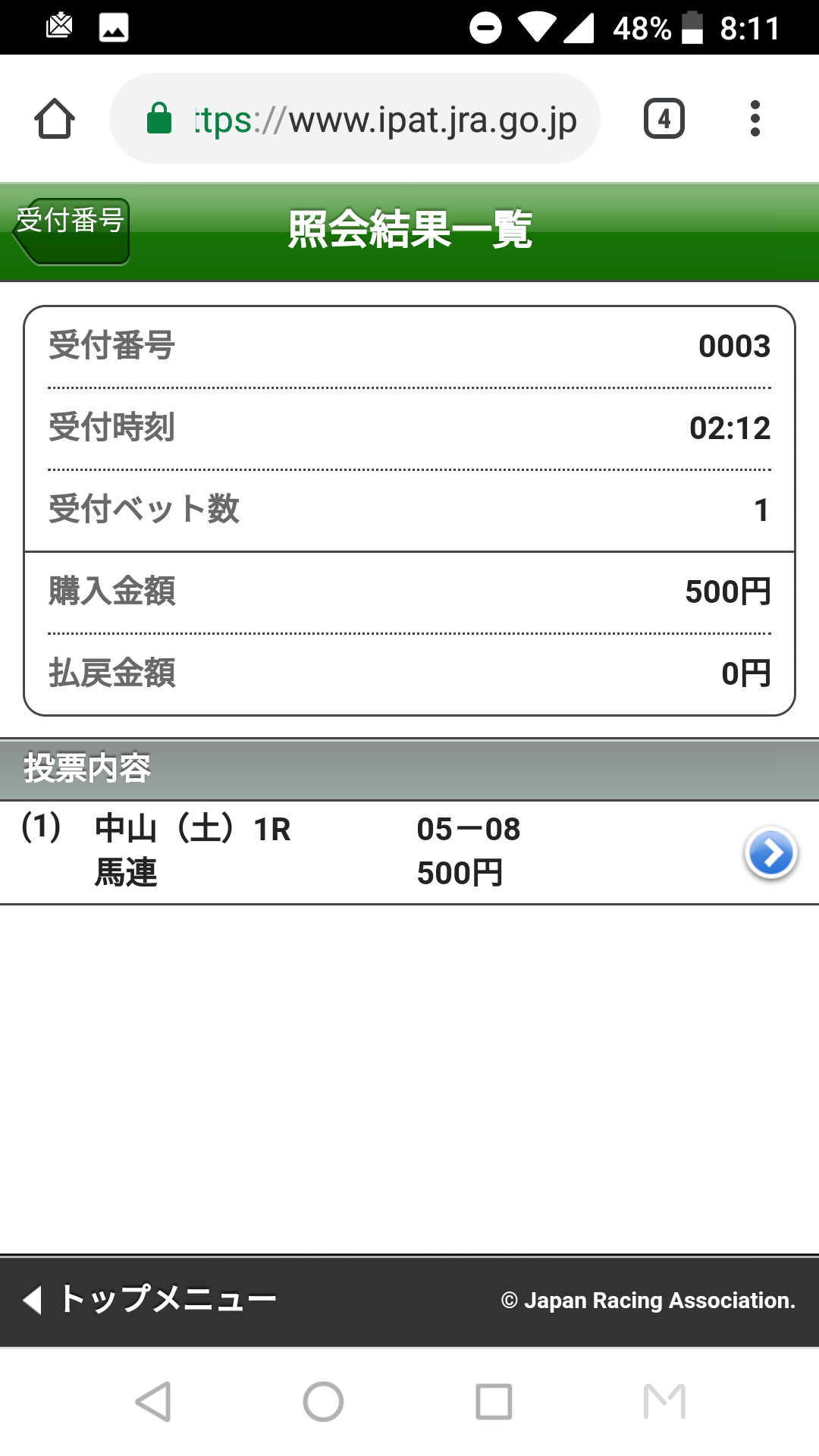Open the browser home page
The width and height of the screenshot is (819, 1456).
coord(55,118)
